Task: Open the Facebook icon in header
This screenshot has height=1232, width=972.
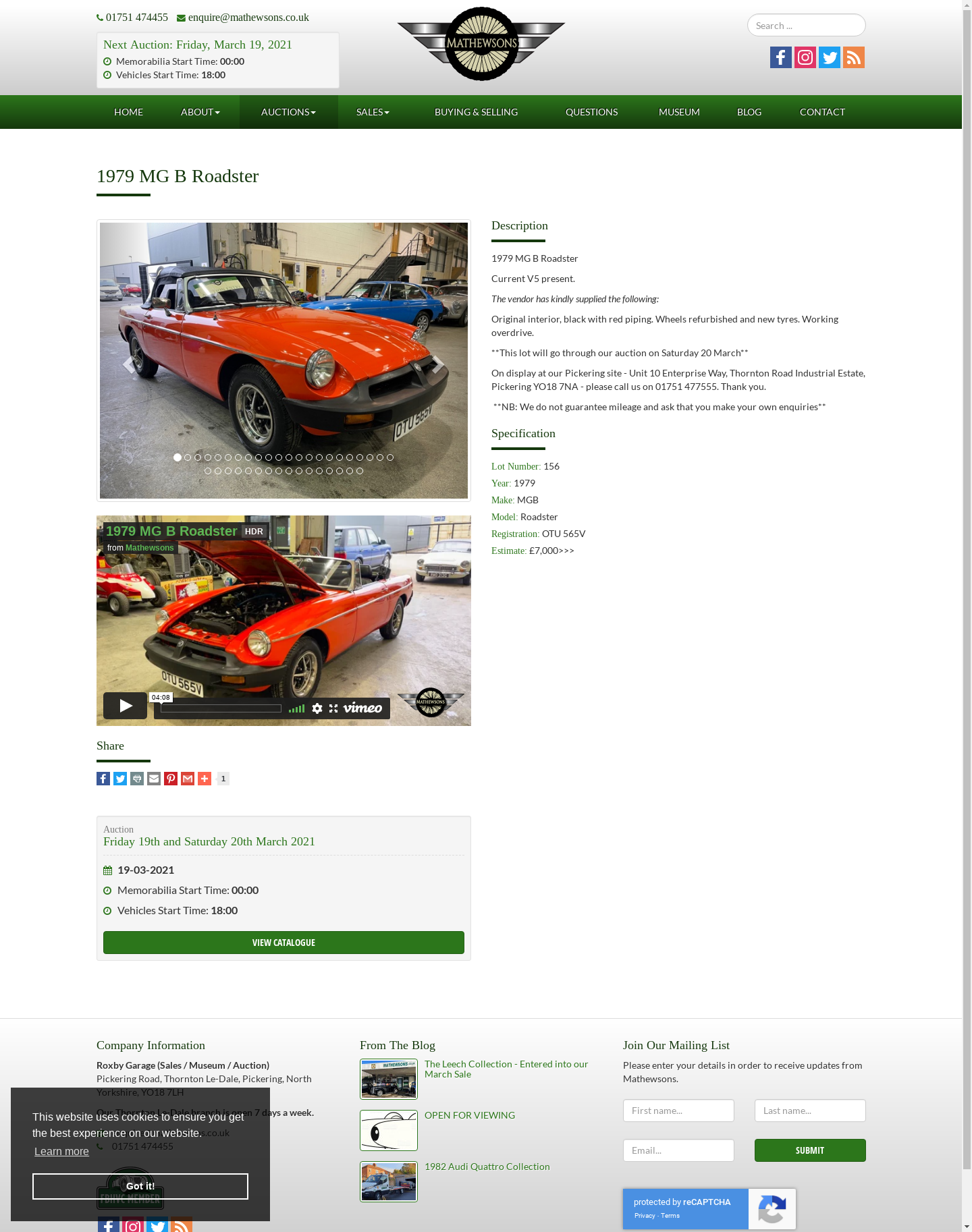Action: tap(780, 57)
